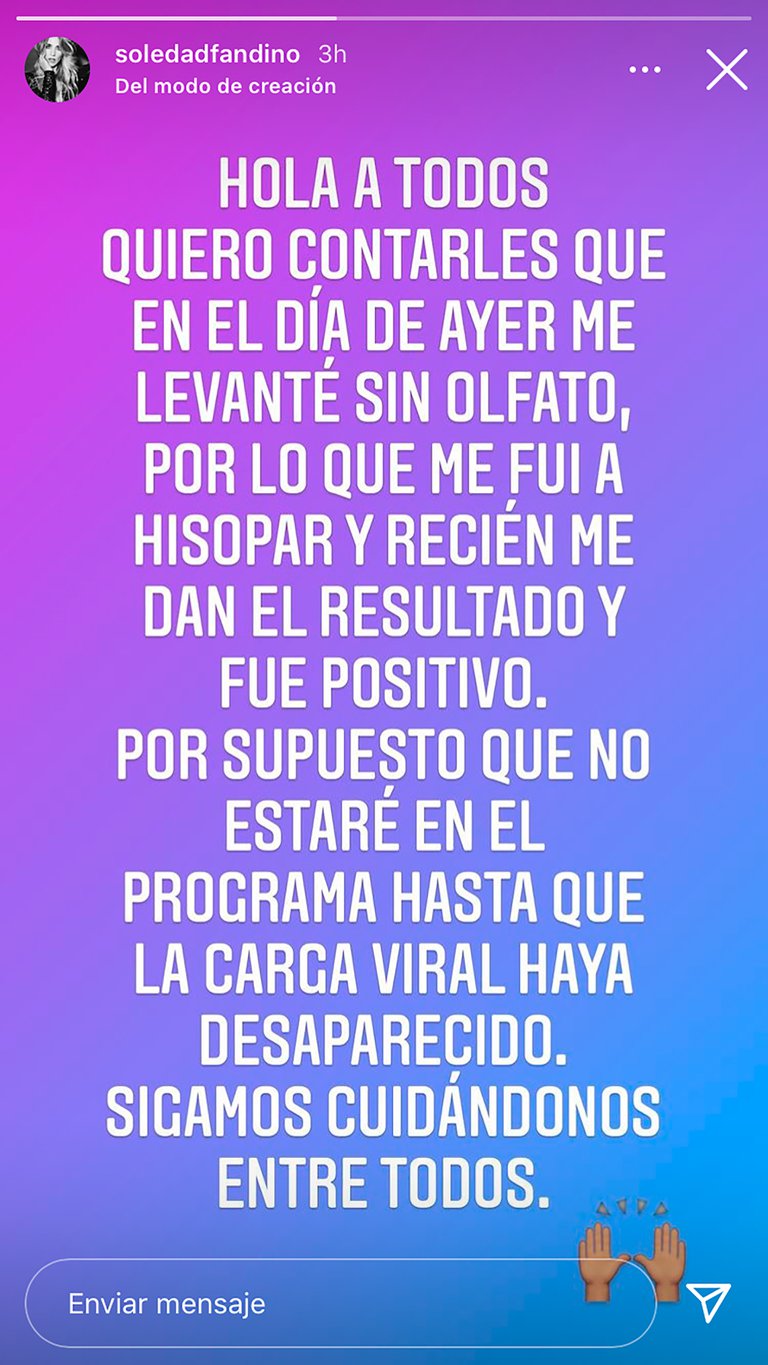Image resolution: width=768 pixels, height=1365 pixels.
Task: Open the three-dot story options menu
Action: click(x=645, y=70)
